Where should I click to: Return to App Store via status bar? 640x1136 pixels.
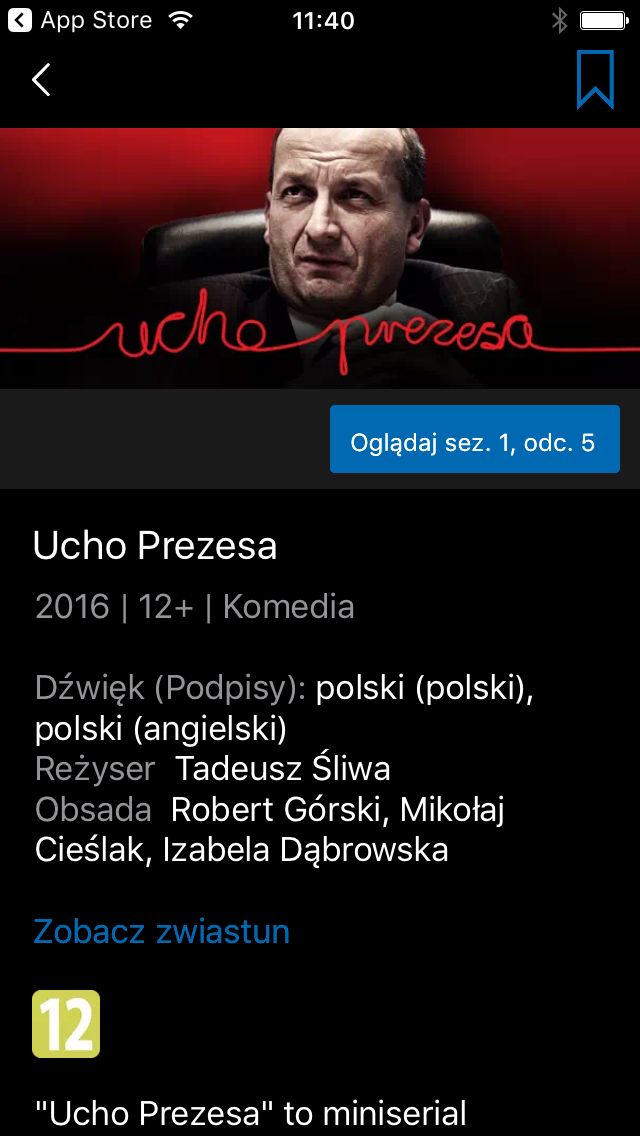[x=80, y=20]
